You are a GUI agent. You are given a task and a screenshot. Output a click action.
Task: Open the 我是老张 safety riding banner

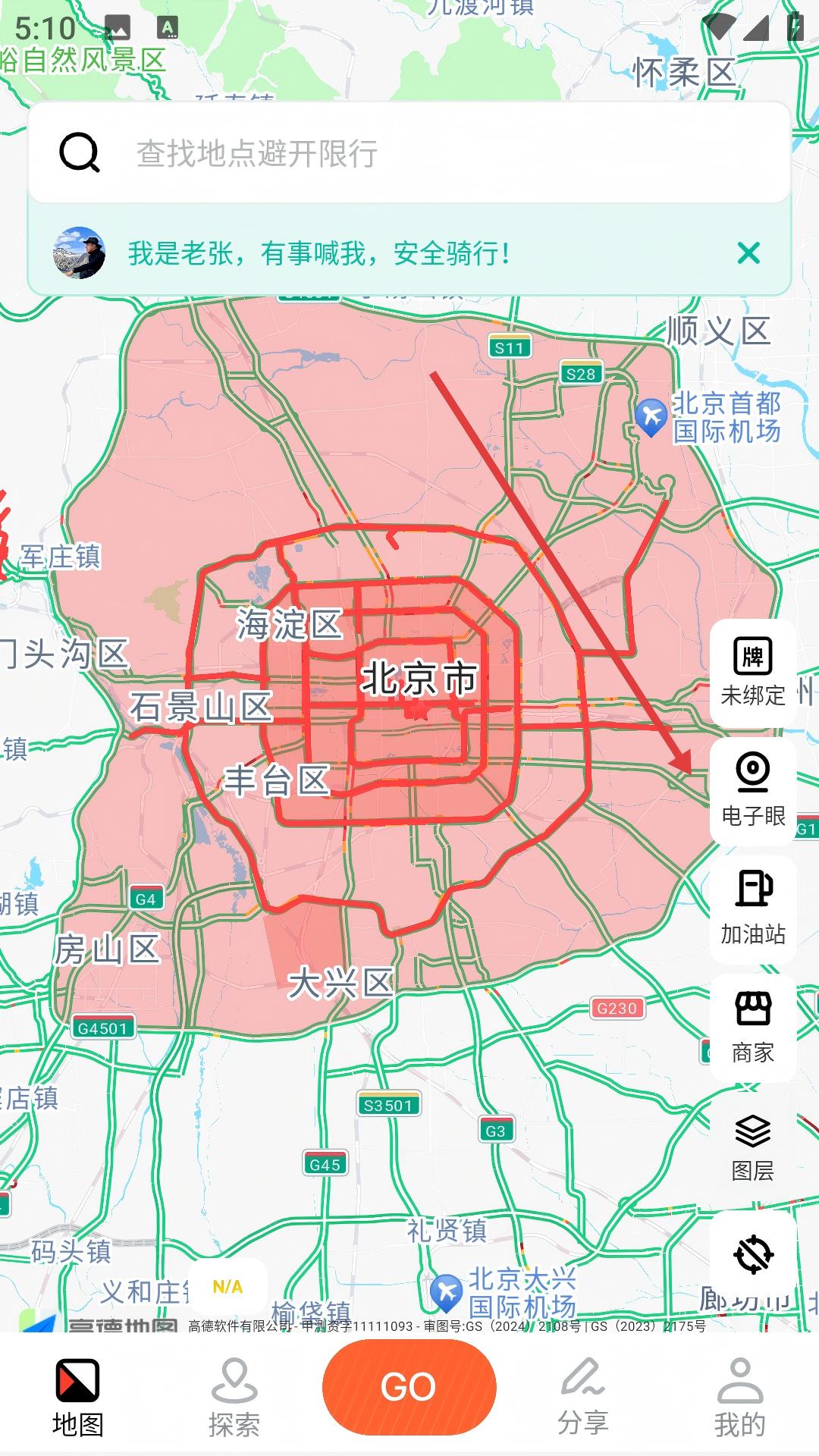(318, 253)
